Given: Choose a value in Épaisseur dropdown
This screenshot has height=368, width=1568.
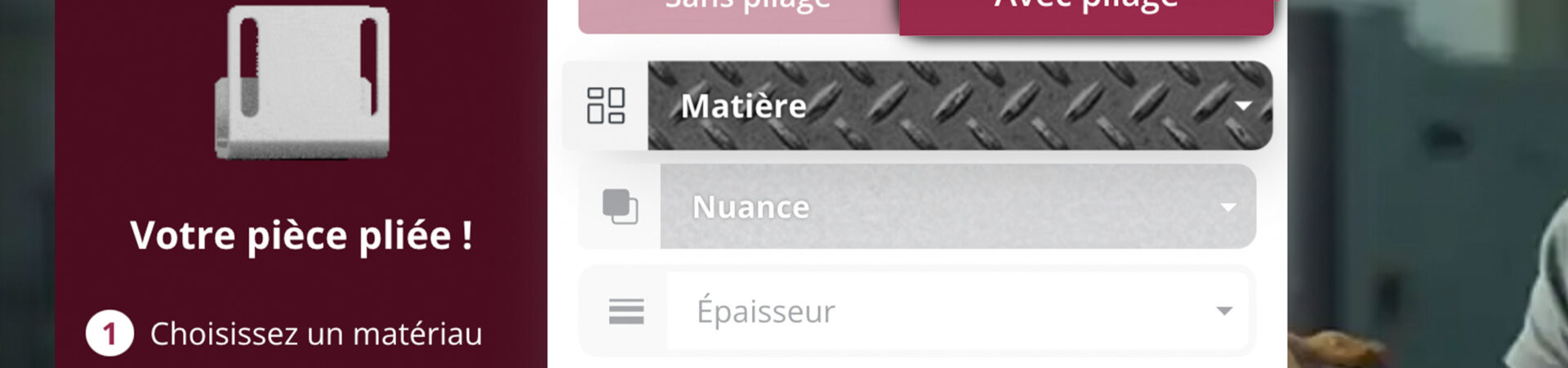Looking at the screenshot, I should pyautogui.click(x=957, y=312).
